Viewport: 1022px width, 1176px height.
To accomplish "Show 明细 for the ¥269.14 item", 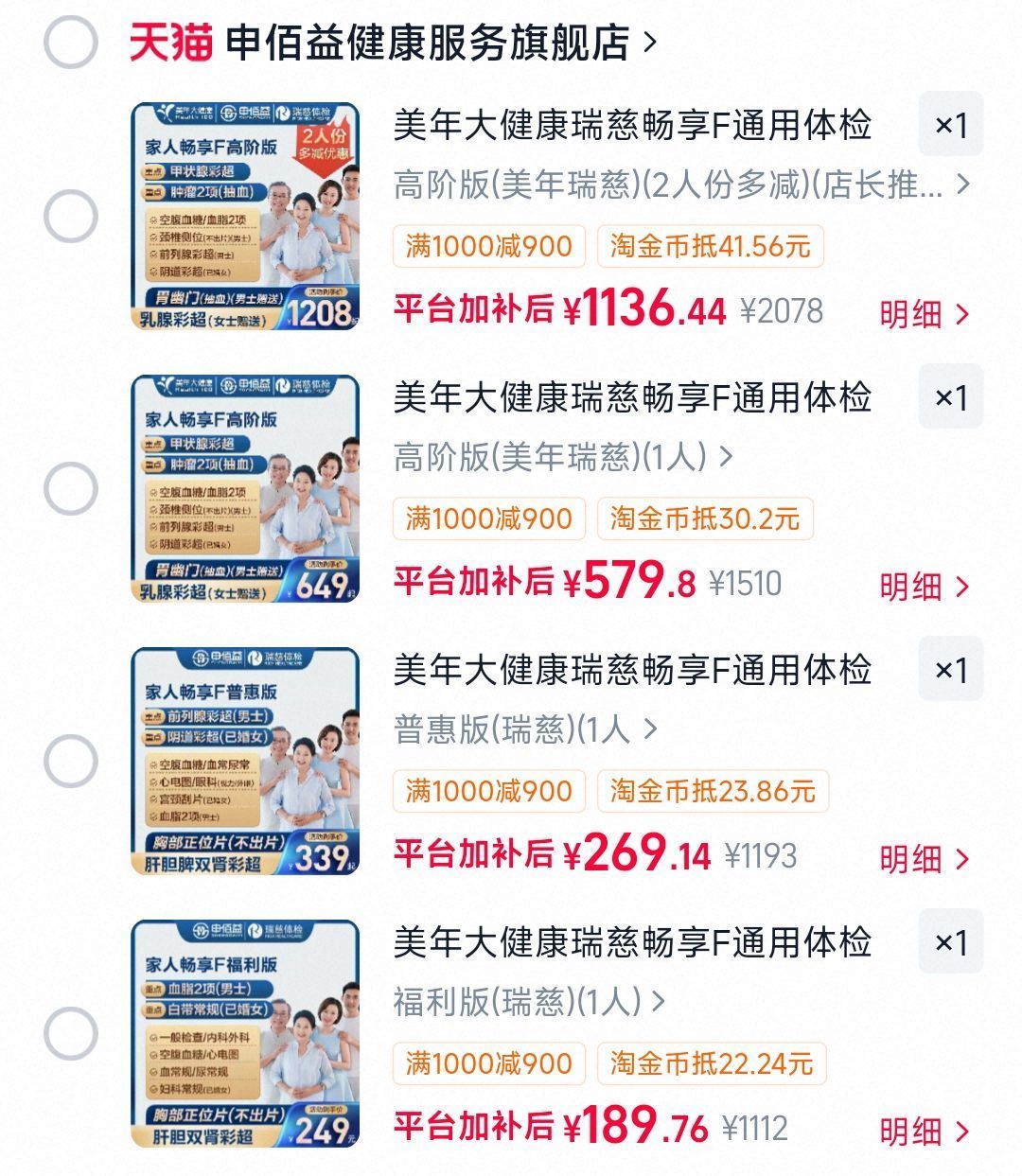I will (x=925, y=859).
